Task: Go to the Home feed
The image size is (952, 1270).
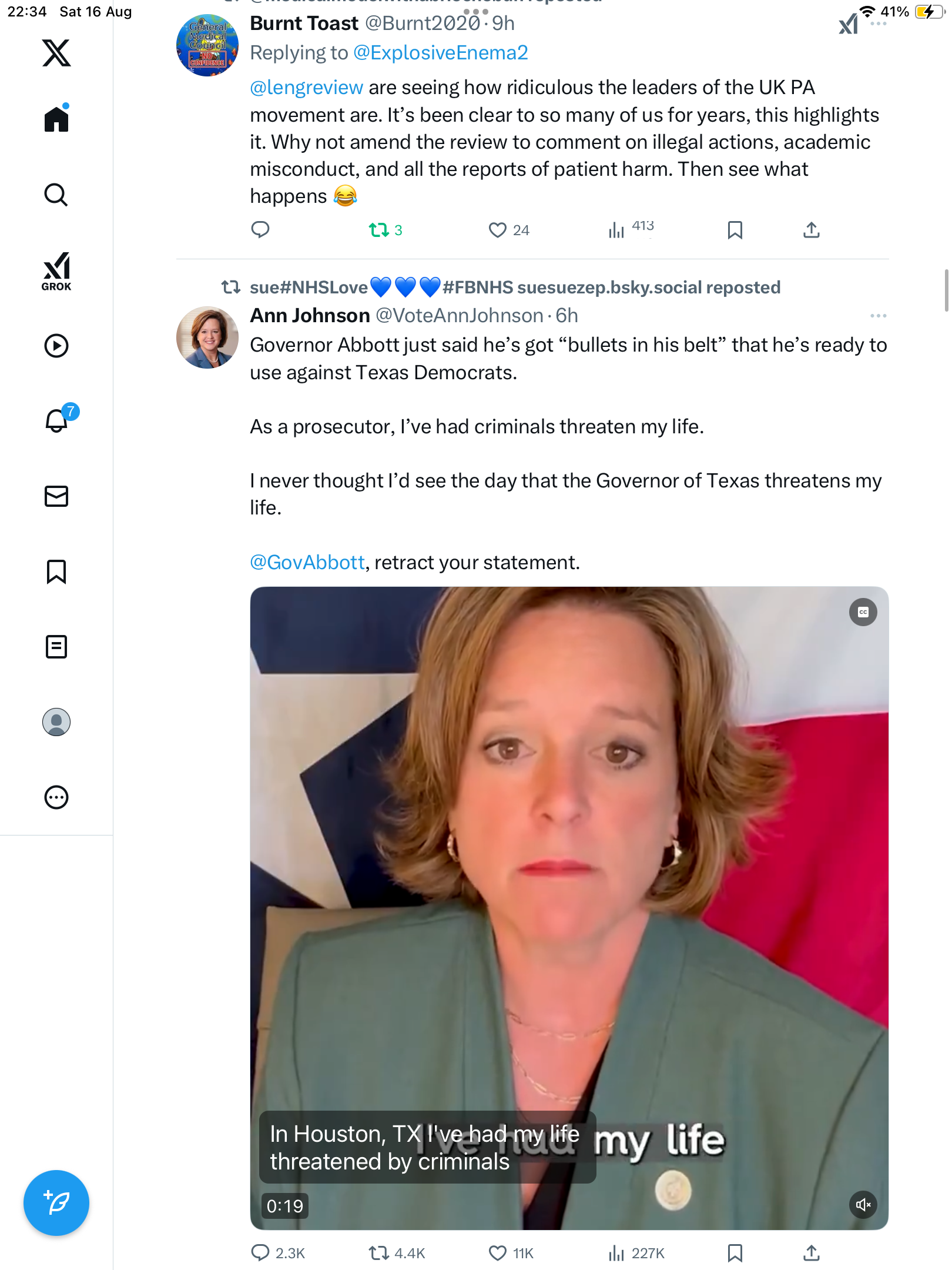Action: coord(56,119)
